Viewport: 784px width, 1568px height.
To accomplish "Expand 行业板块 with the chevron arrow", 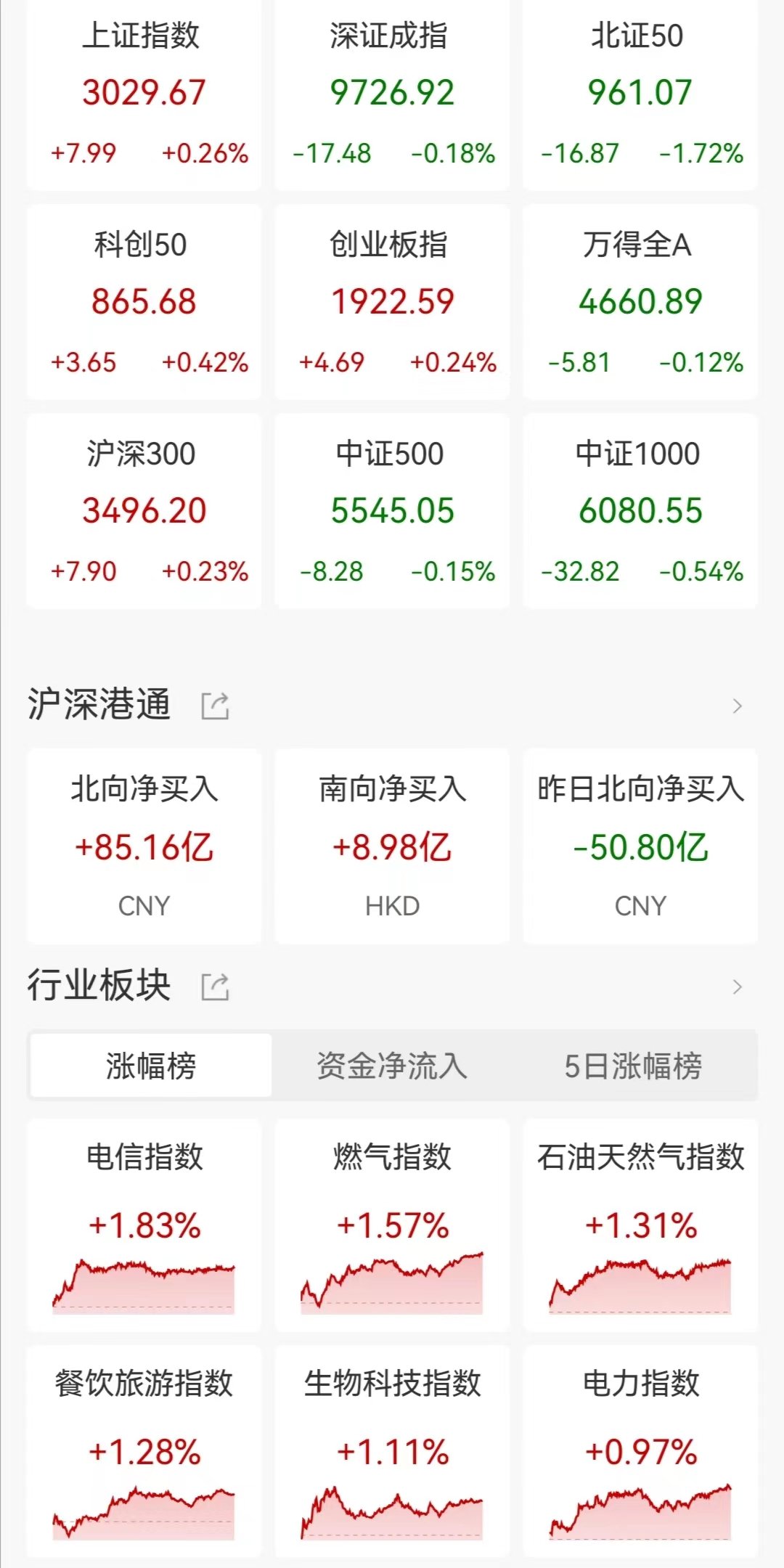I will (738, 987).
